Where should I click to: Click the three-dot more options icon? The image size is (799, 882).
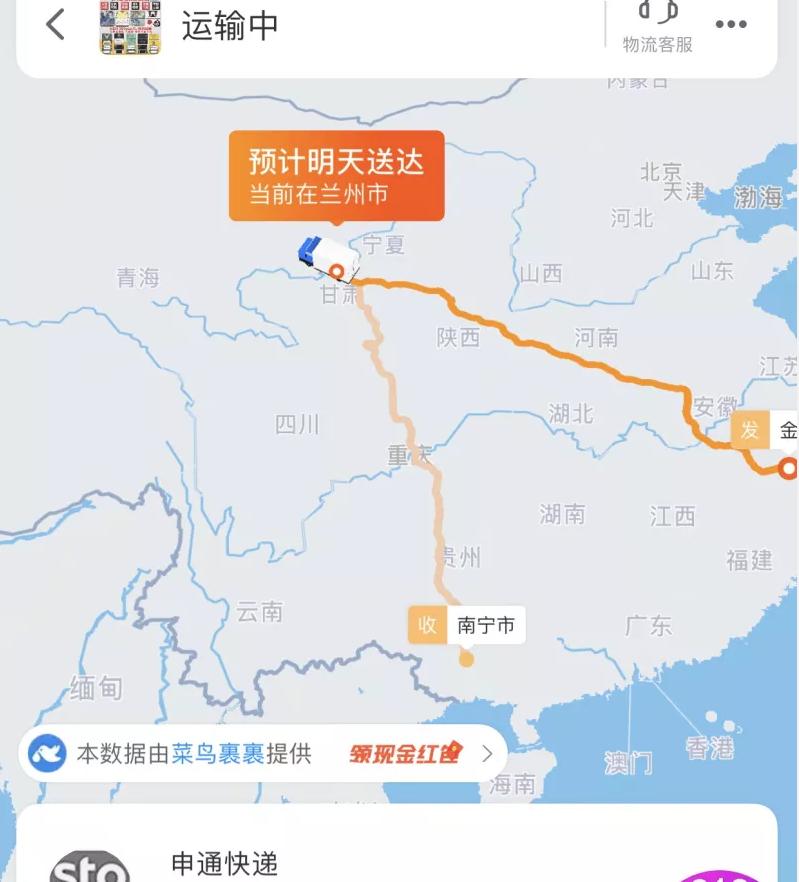[732, 22]
